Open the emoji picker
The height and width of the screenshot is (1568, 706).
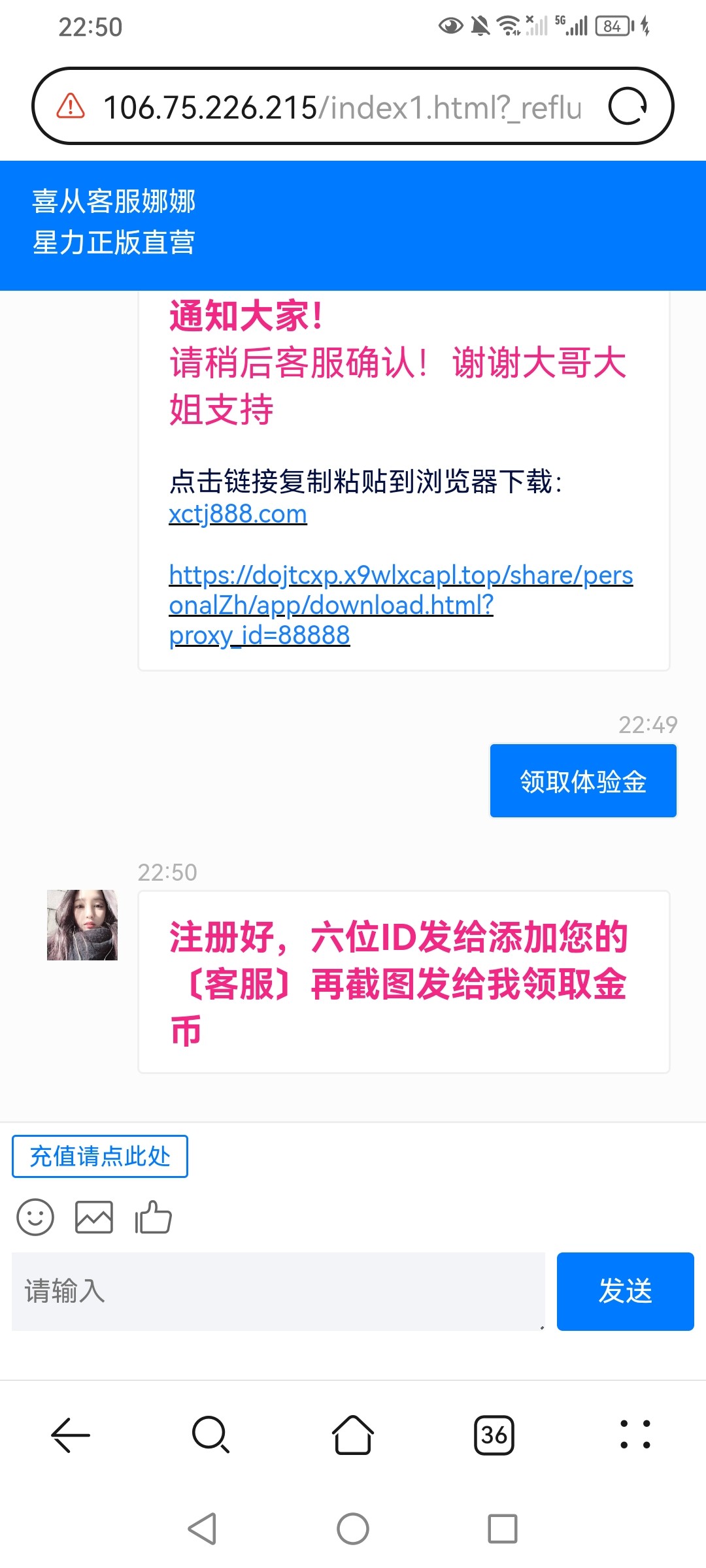coord(35,1217)
